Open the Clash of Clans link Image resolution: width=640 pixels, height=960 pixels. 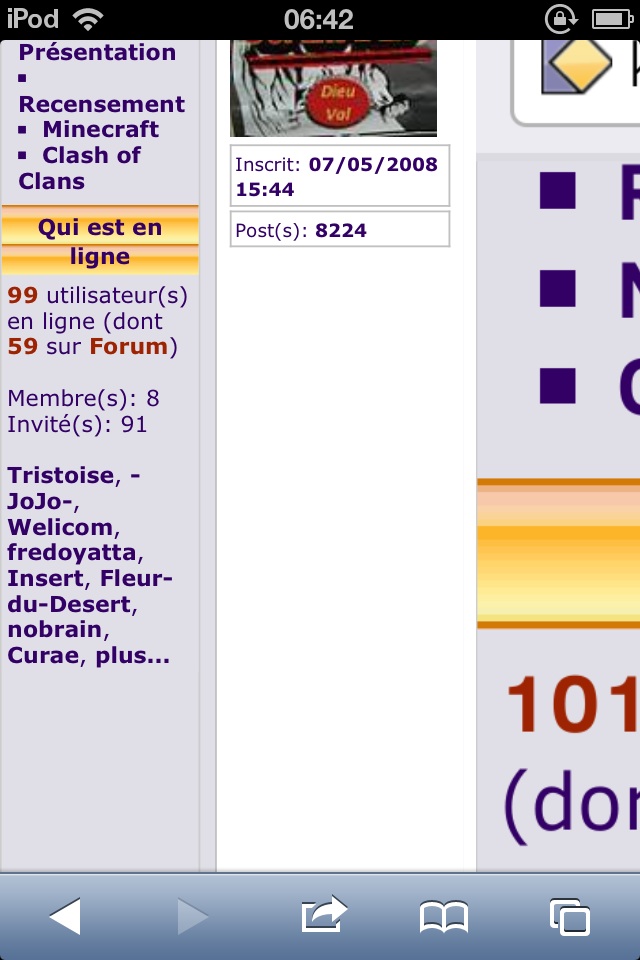90,156
